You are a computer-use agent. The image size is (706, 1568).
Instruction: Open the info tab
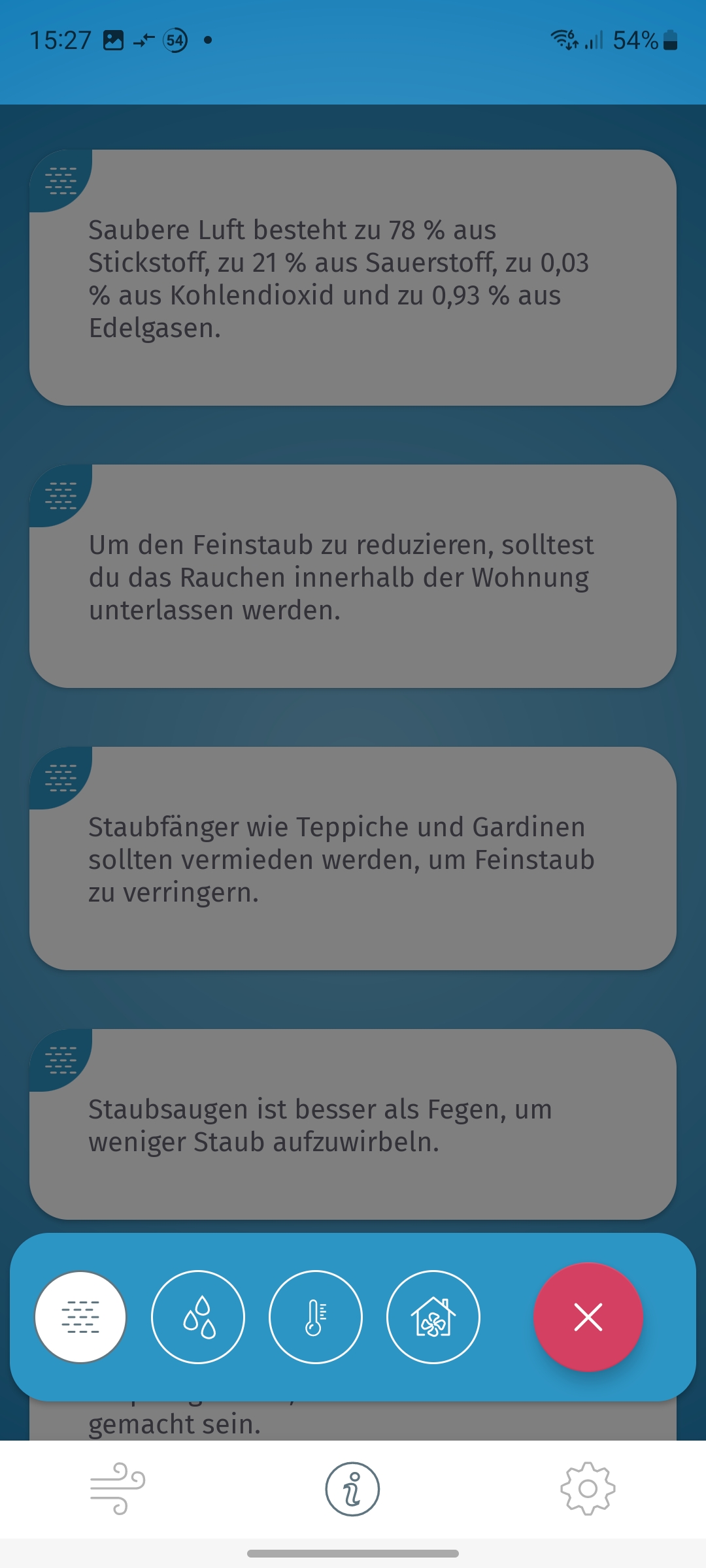pyautogui.click(x=352, y=1488)
